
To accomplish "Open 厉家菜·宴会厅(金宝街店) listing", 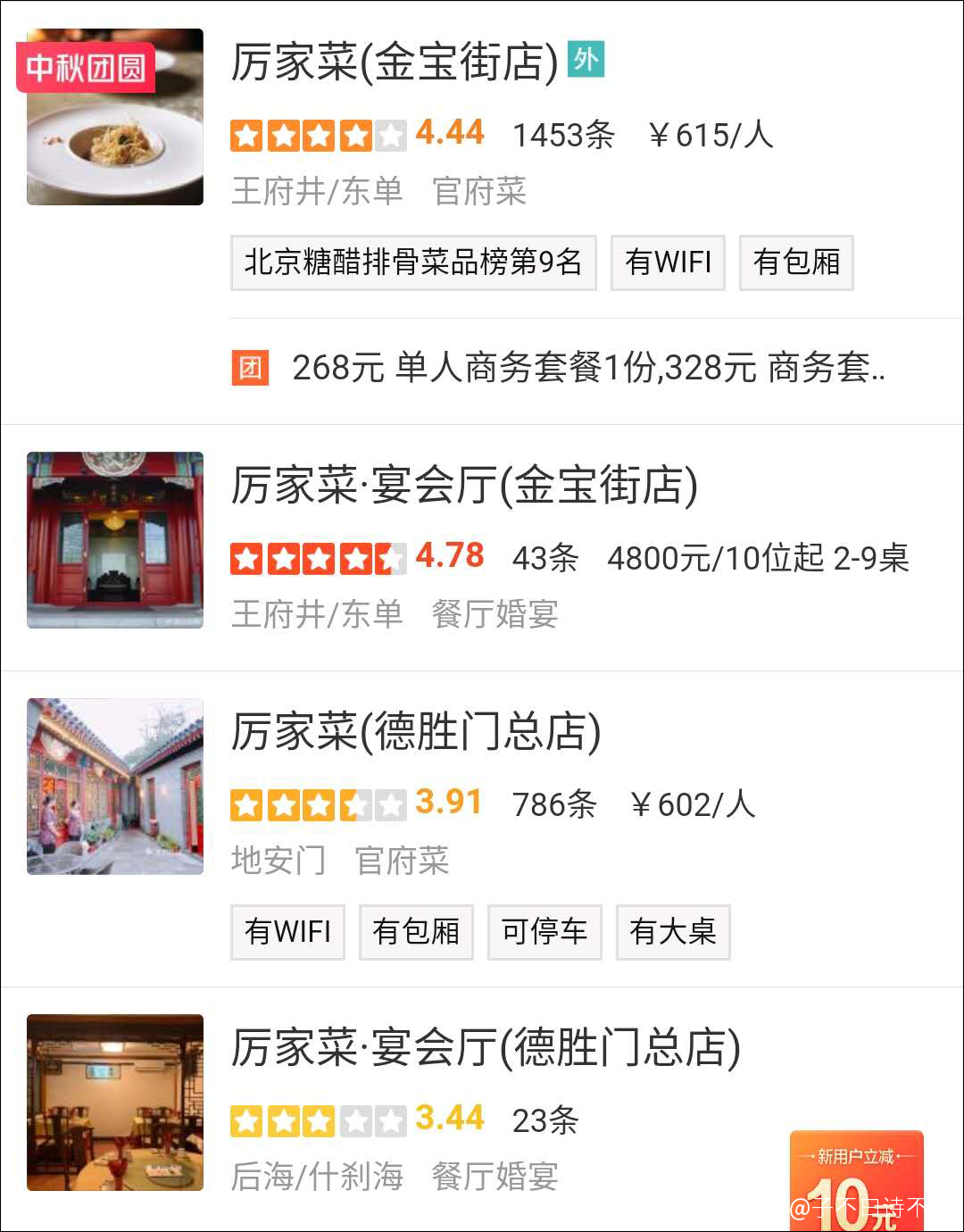I will tap(464, 486).
